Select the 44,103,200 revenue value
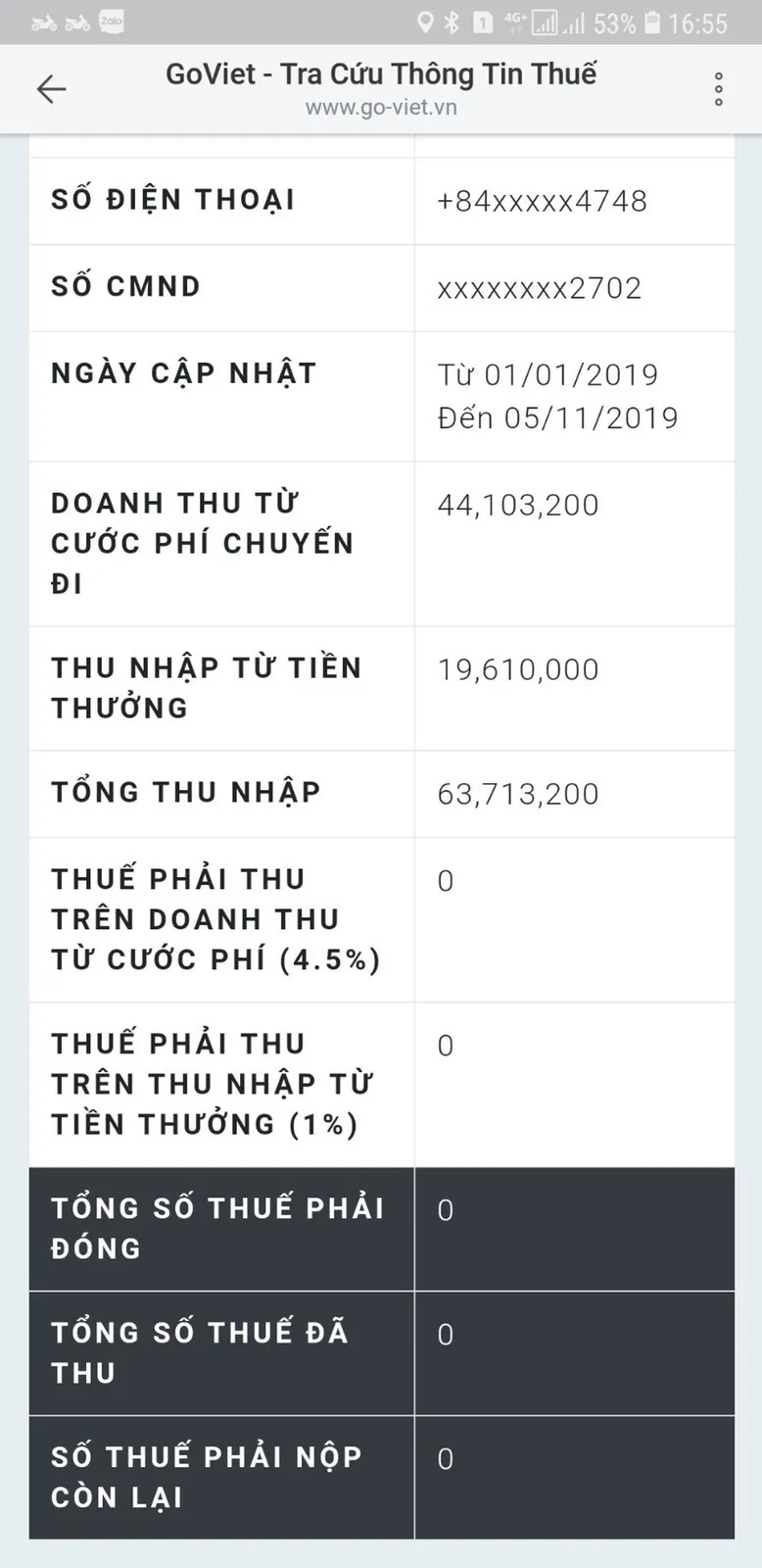The width and height of the screenshot is (762, 1568). click(517, 505)
